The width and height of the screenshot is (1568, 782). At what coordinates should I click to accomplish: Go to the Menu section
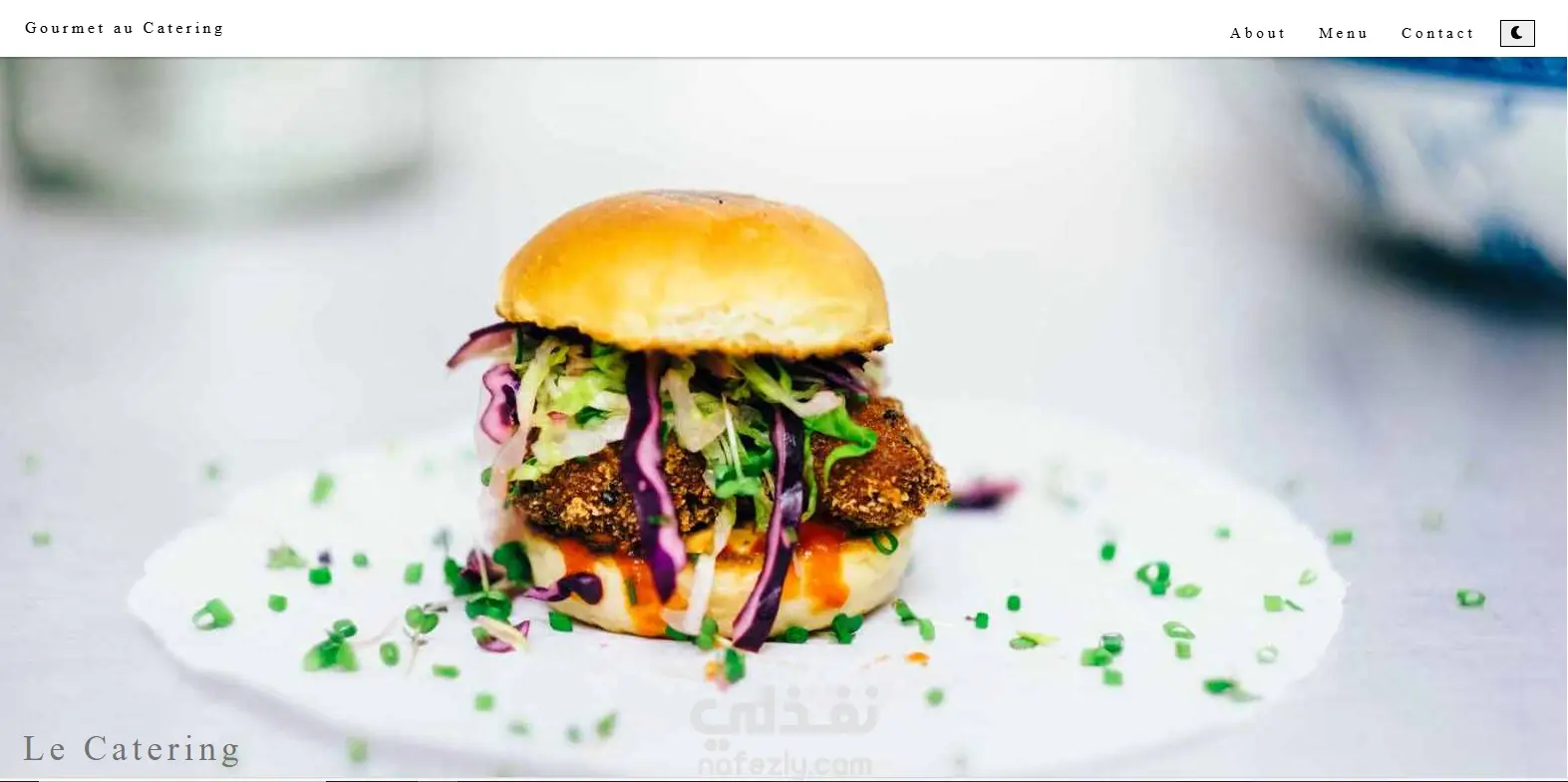tap(1343, 33)
